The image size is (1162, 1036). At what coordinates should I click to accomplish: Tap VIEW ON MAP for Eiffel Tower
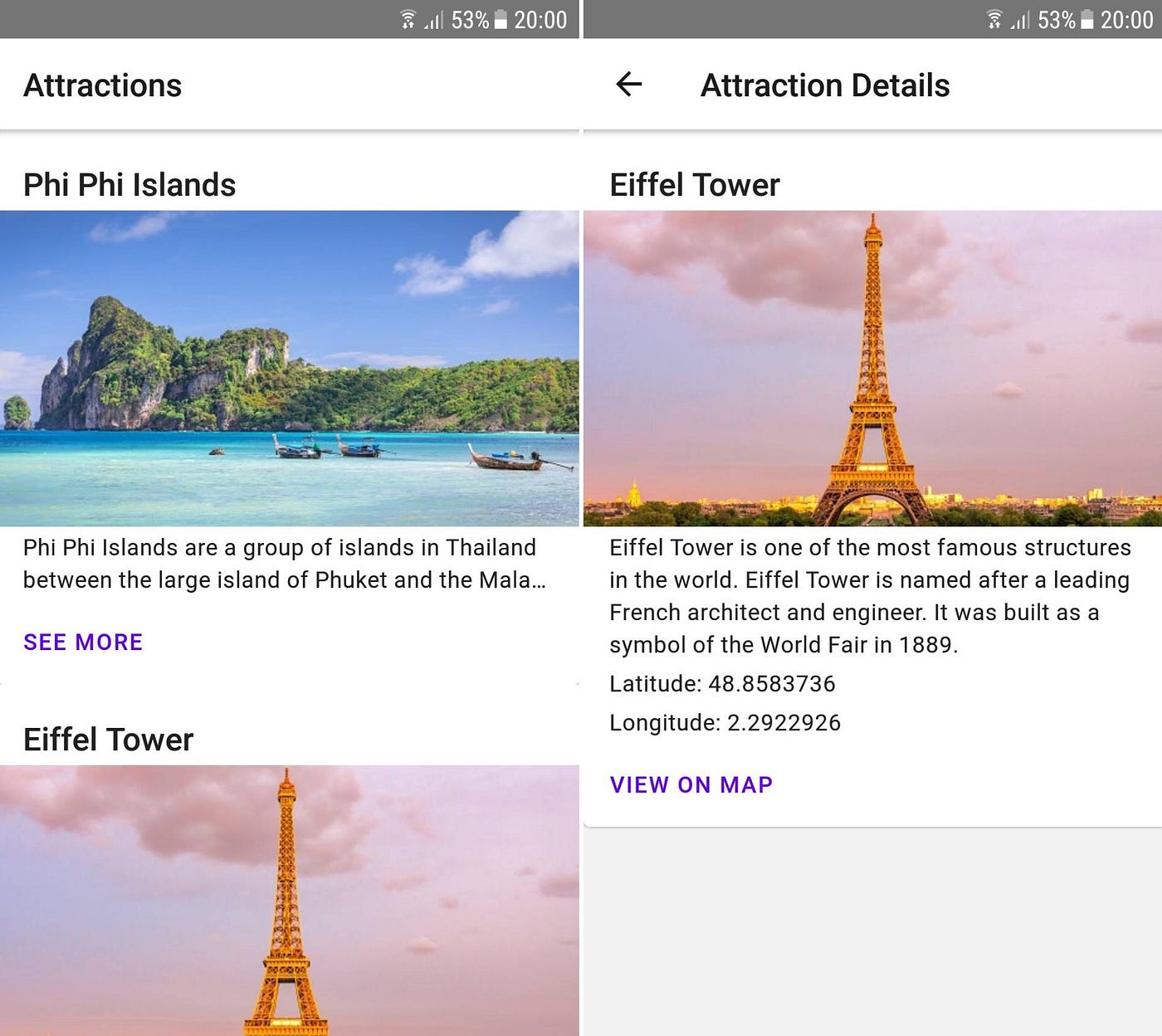(x=691, y=784)
